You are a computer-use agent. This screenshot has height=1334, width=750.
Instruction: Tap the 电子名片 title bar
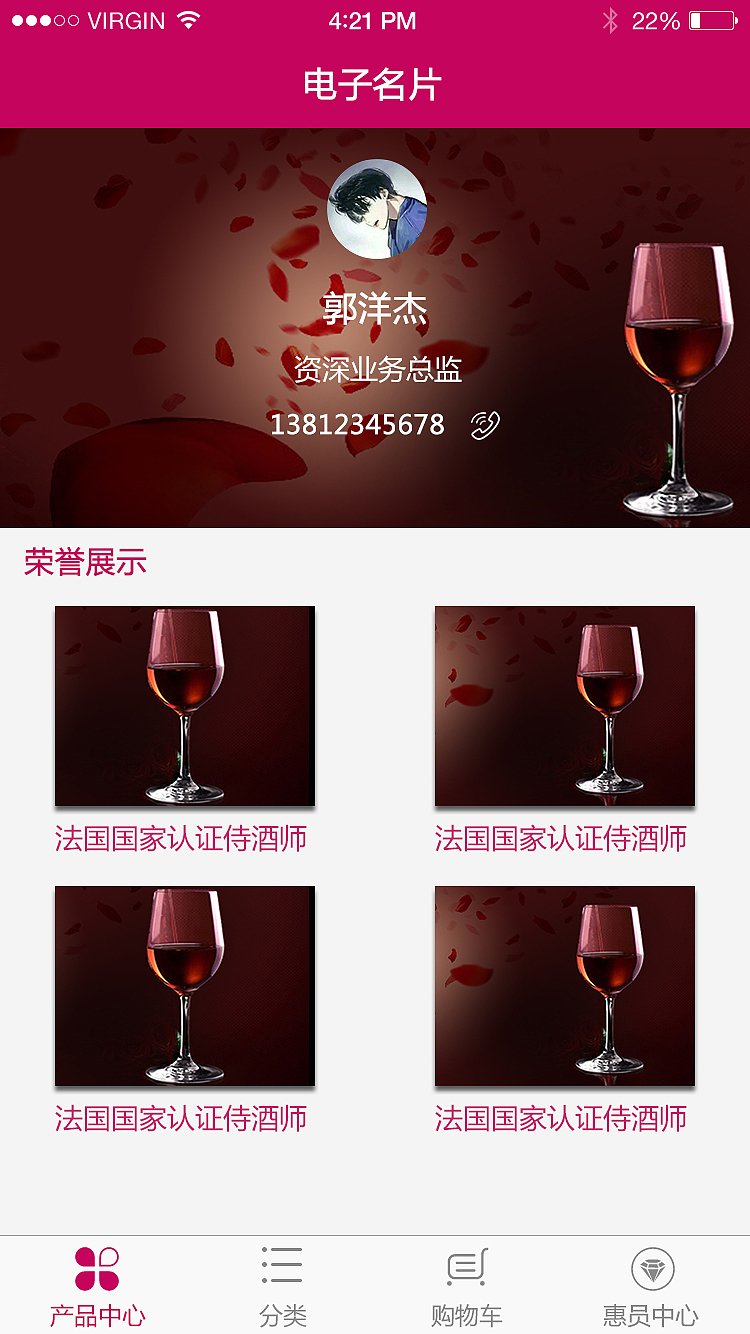click(x=375, y=85)
